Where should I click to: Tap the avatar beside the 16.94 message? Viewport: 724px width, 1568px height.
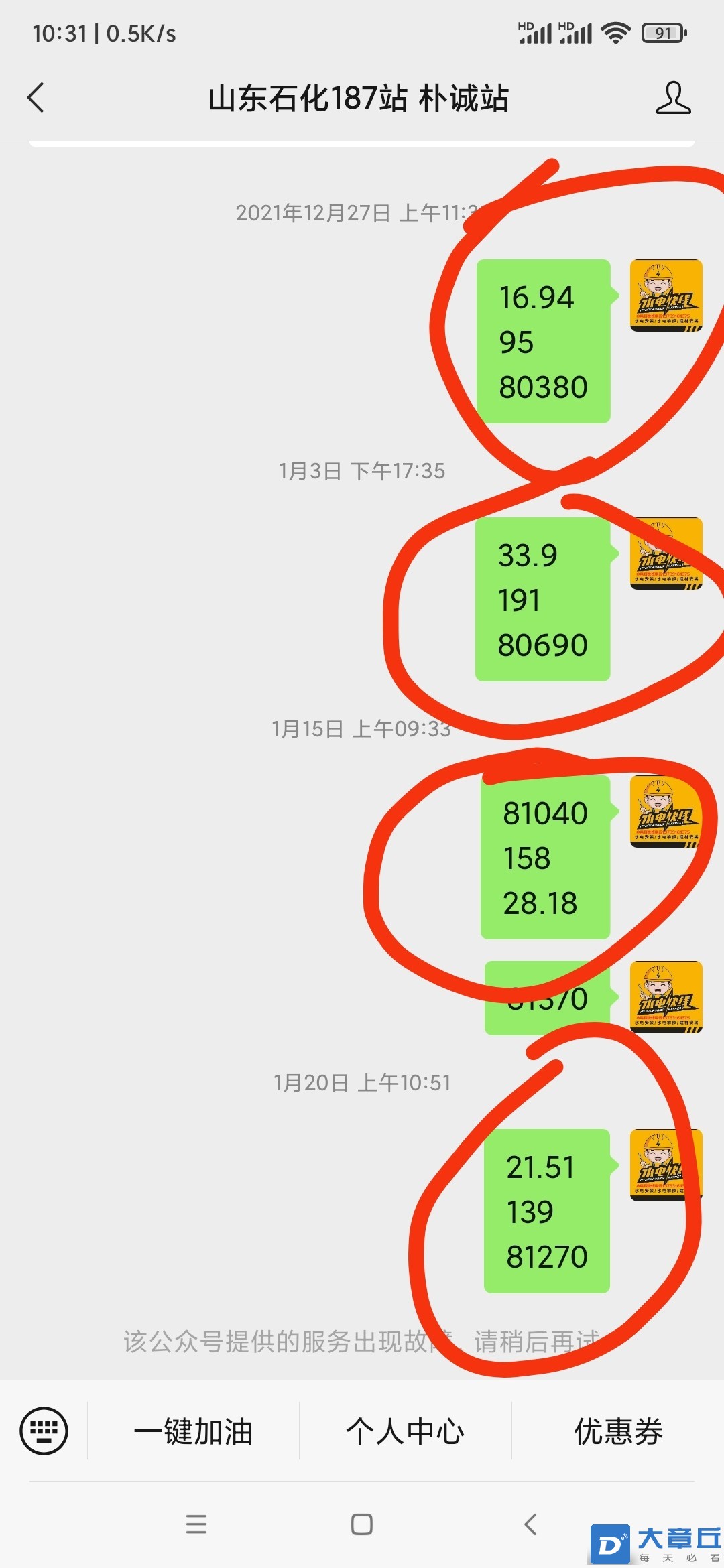(666, 296)
